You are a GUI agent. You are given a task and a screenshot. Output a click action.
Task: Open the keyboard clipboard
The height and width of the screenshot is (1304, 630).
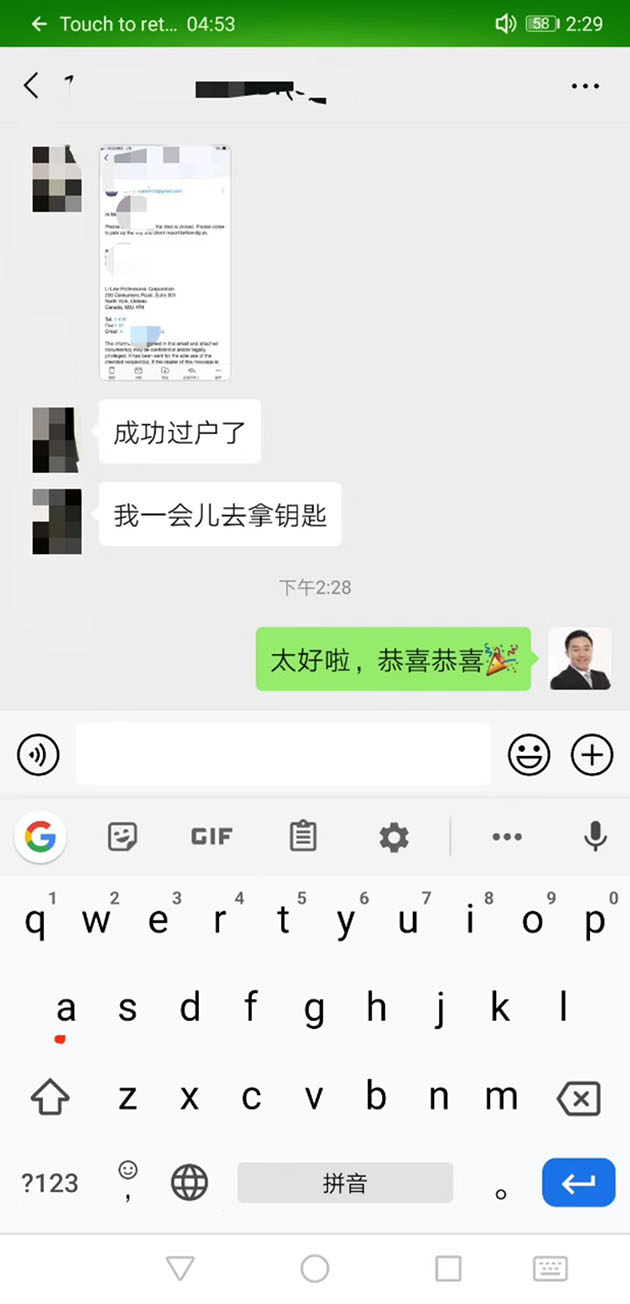[303, 836]
